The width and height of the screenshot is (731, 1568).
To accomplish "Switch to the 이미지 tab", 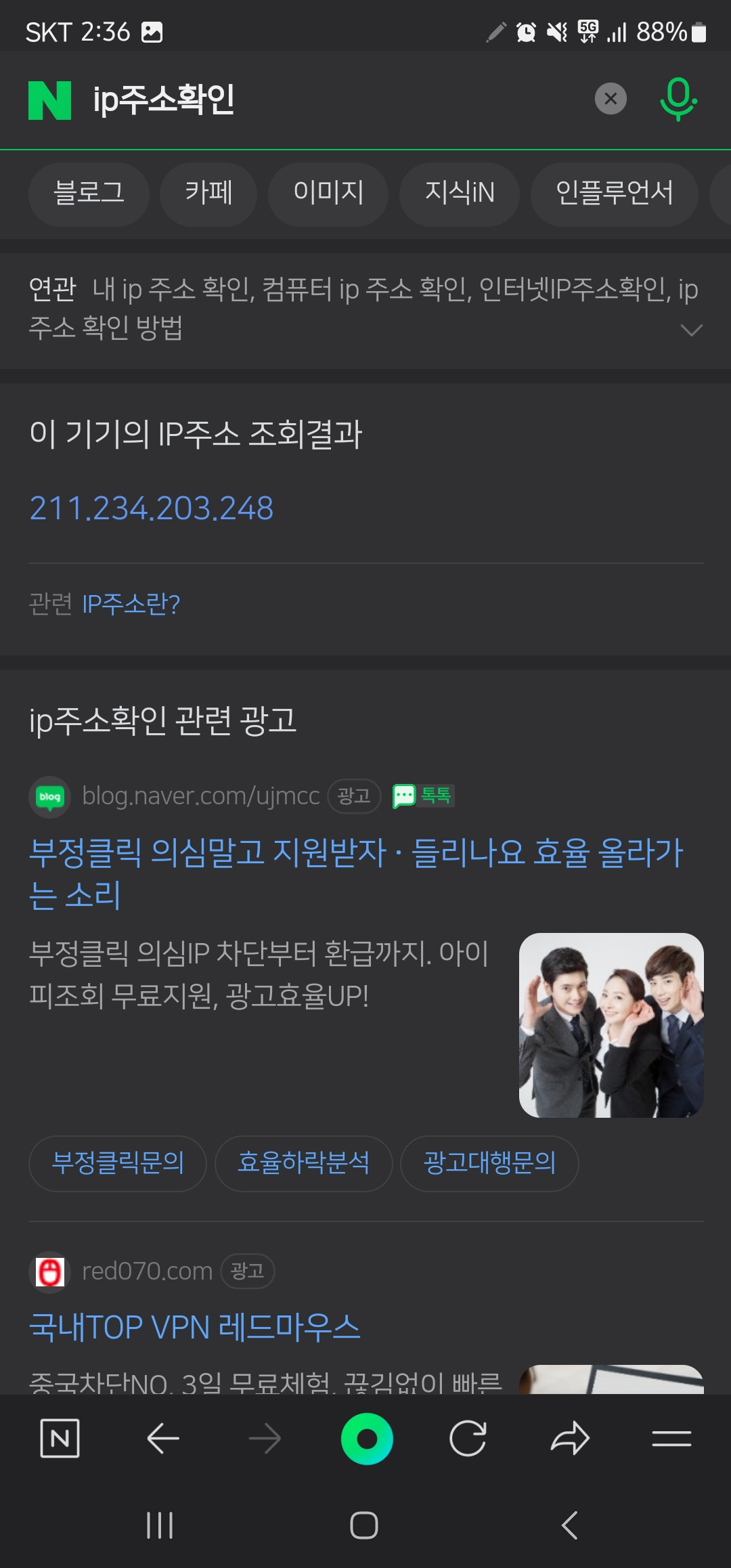I will click(x=328, y=194).
